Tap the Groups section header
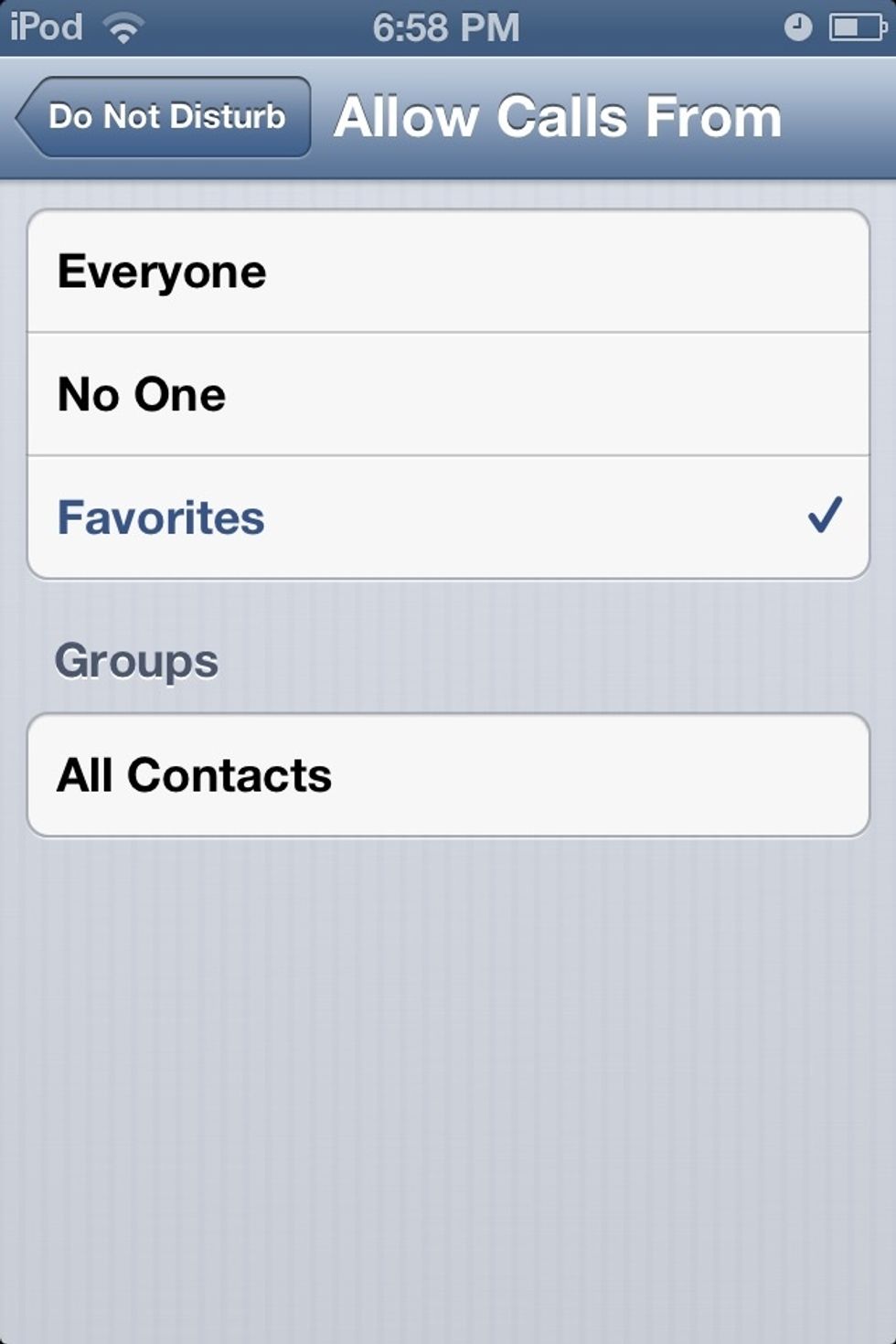This screenshot has height=1344, width=896. (136, 660)
